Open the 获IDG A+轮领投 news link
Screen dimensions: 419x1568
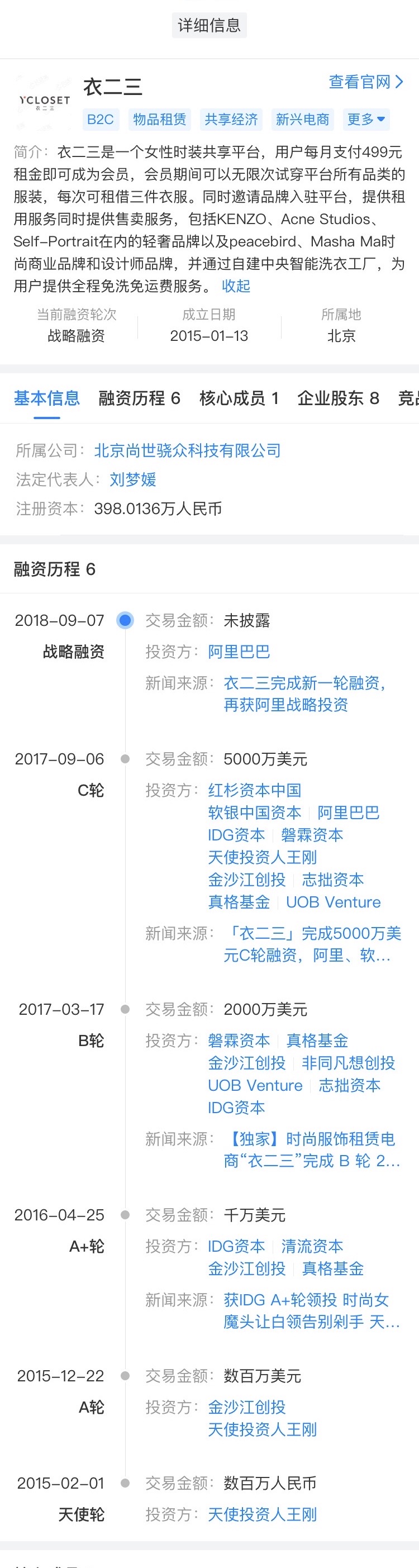pos(311,1310)
